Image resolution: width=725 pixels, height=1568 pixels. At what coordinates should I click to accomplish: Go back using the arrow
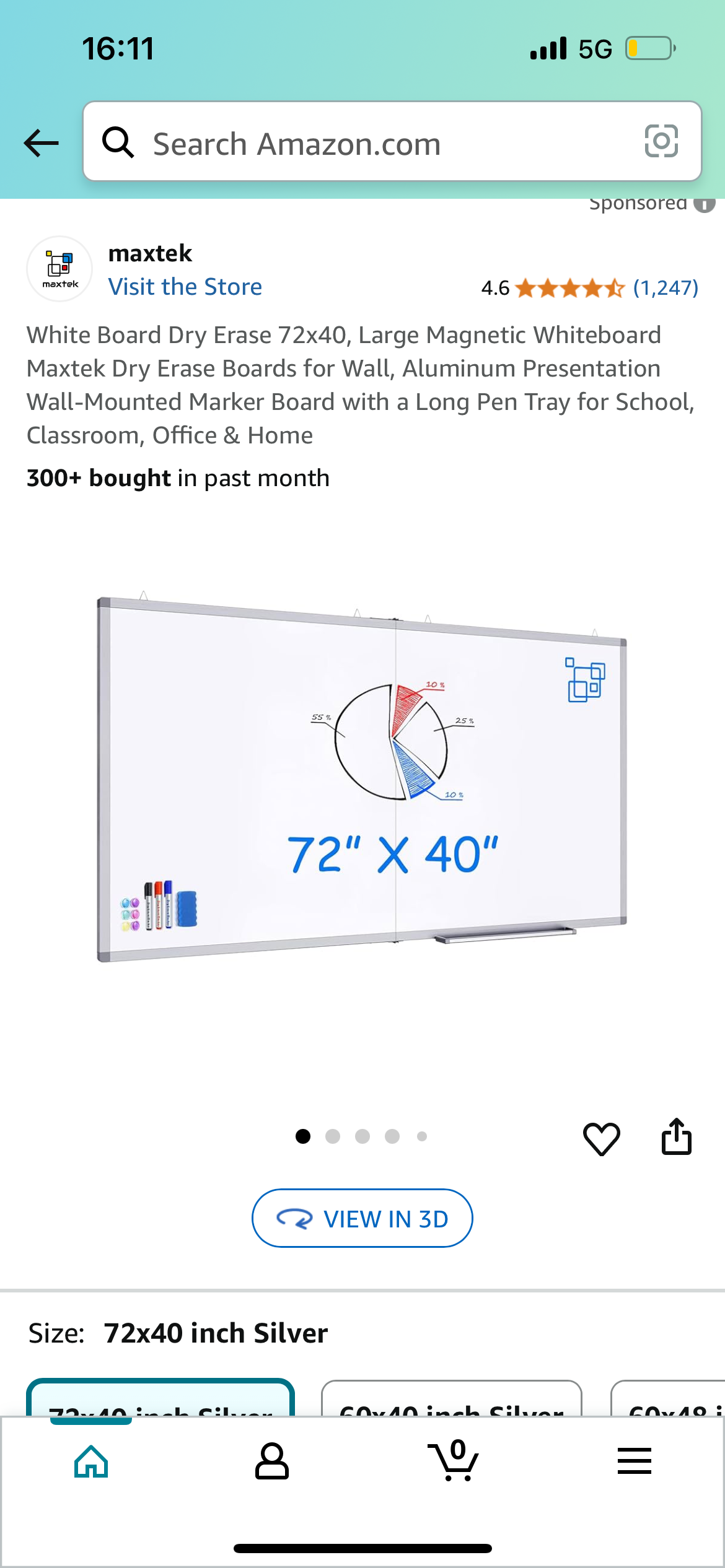coord(41,143)
